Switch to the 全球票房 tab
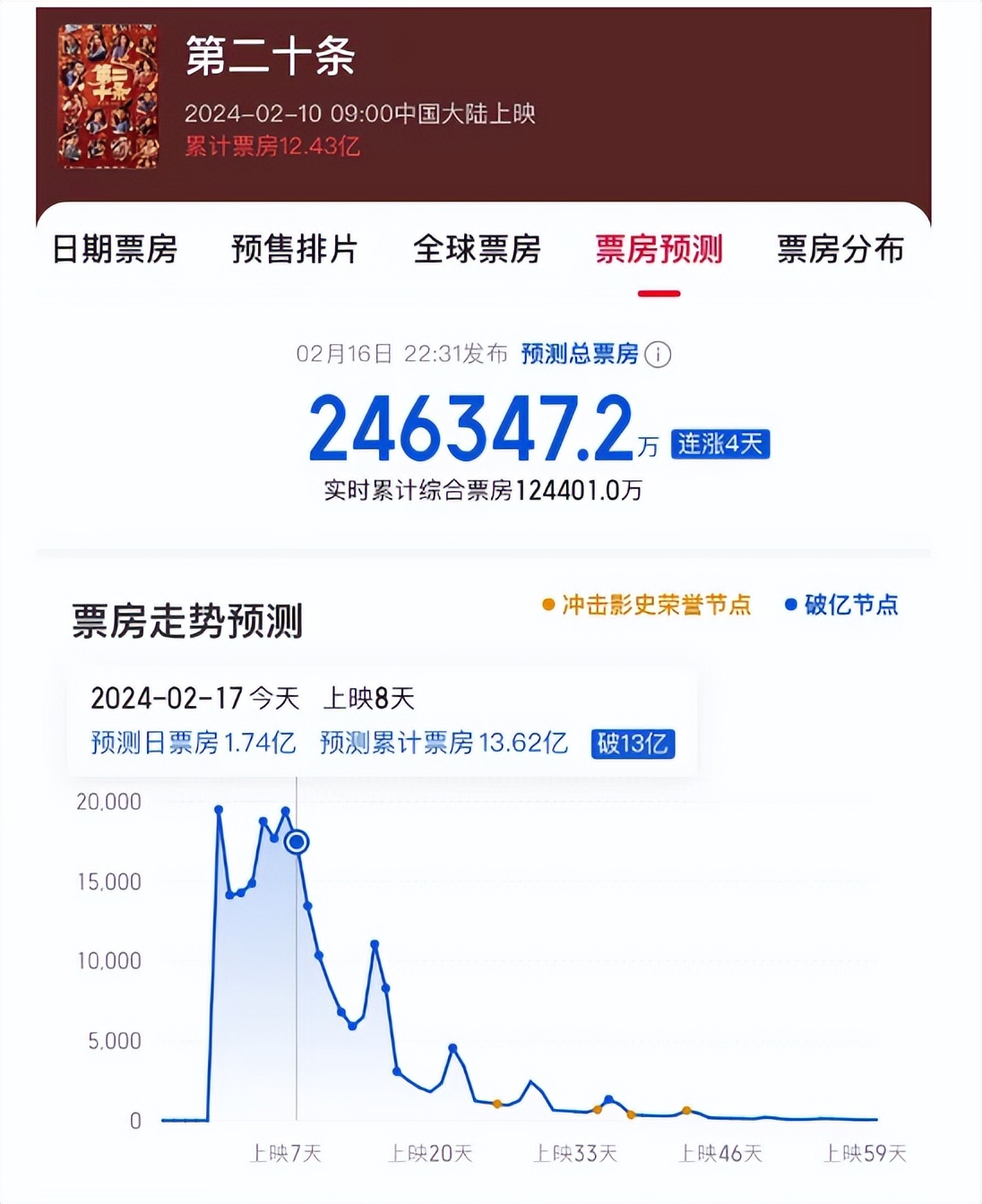This screenshot has width=982, height=1204. pos(478,252)
